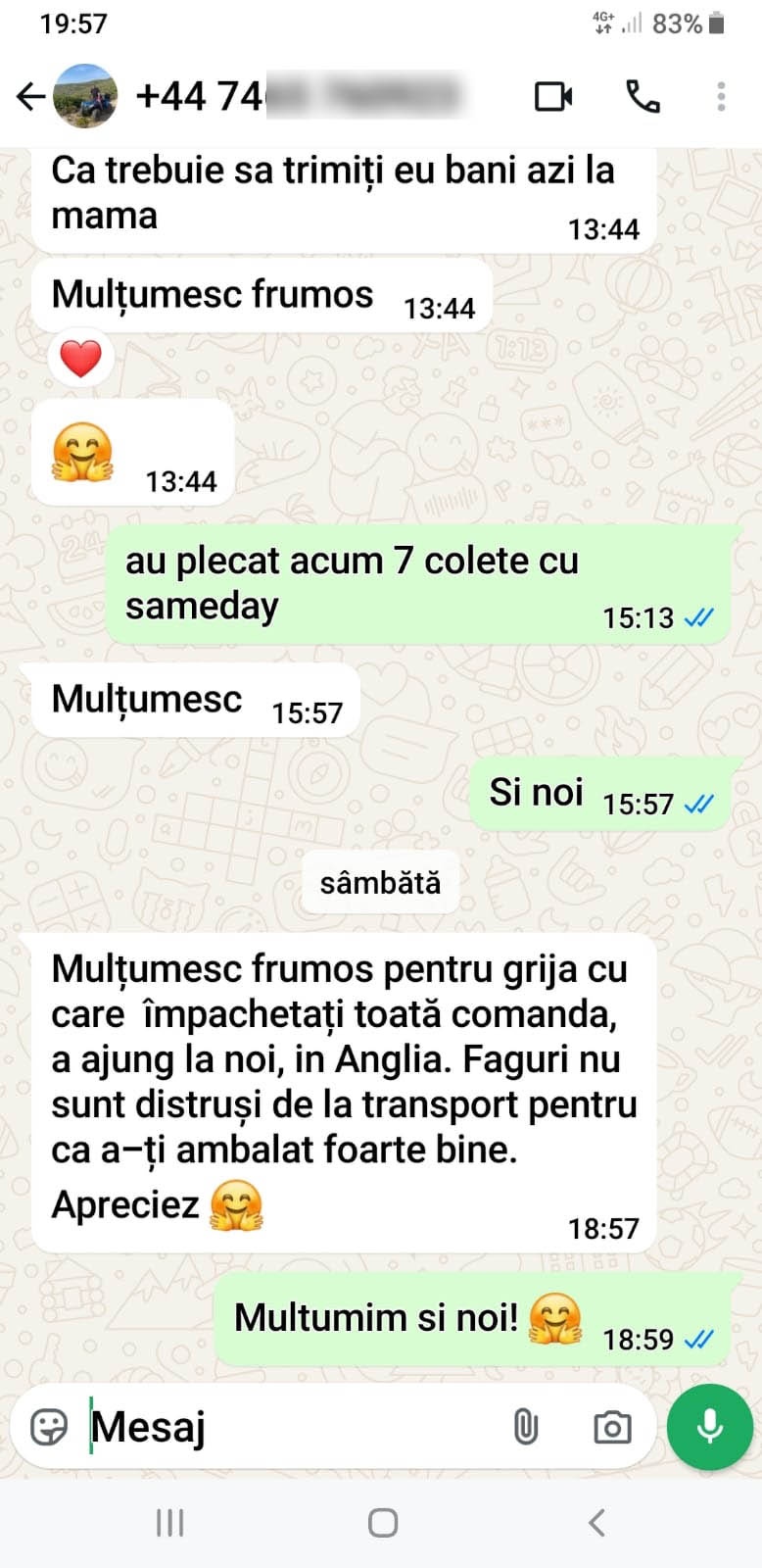Open the emoji and sticker picker

coord(49,1427)
